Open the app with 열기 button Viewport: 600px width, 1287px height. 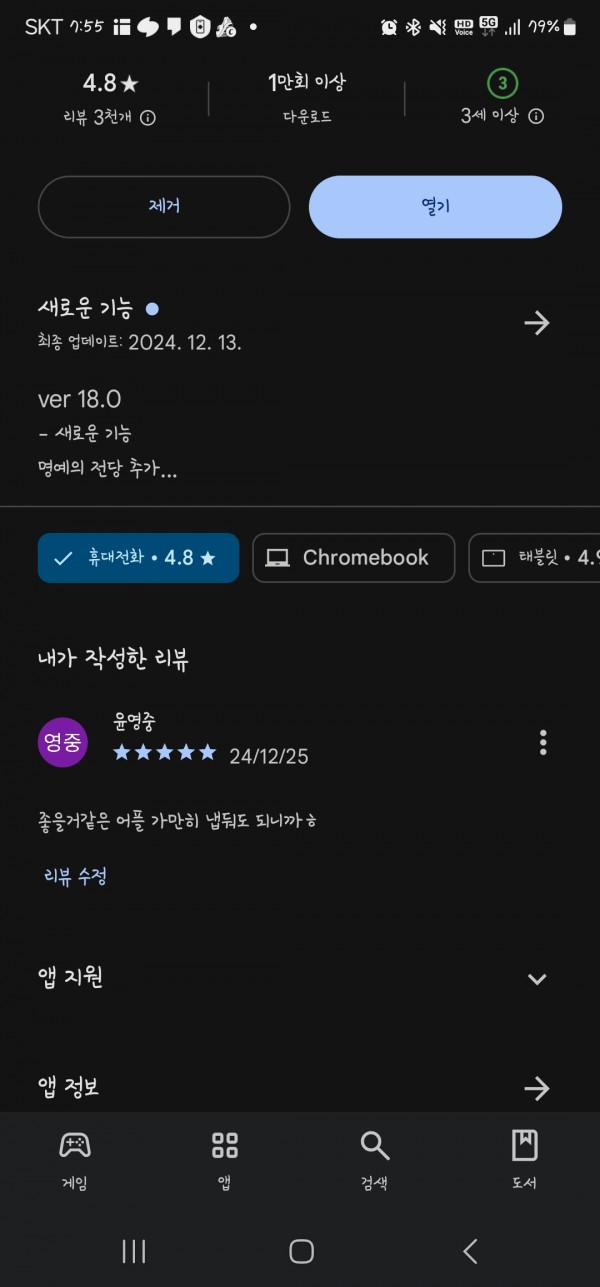435,207
